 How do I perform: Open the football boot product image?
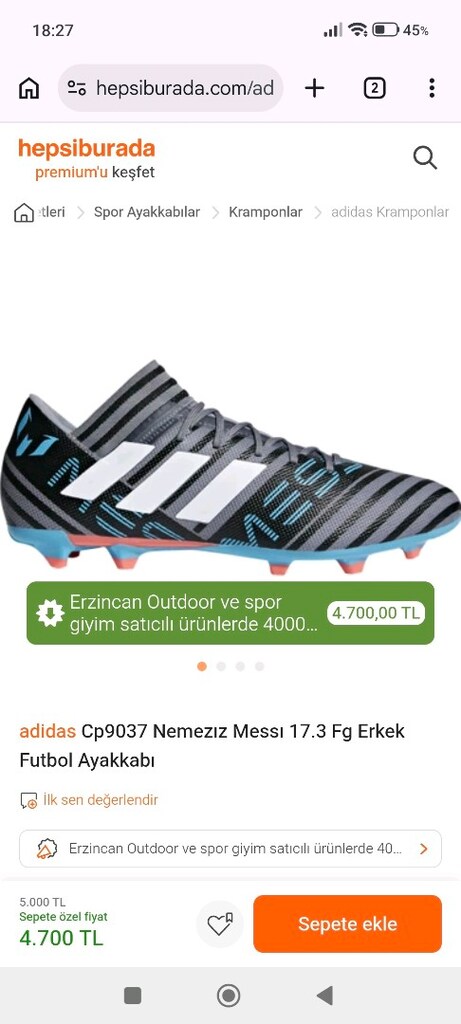click(230, 467)
